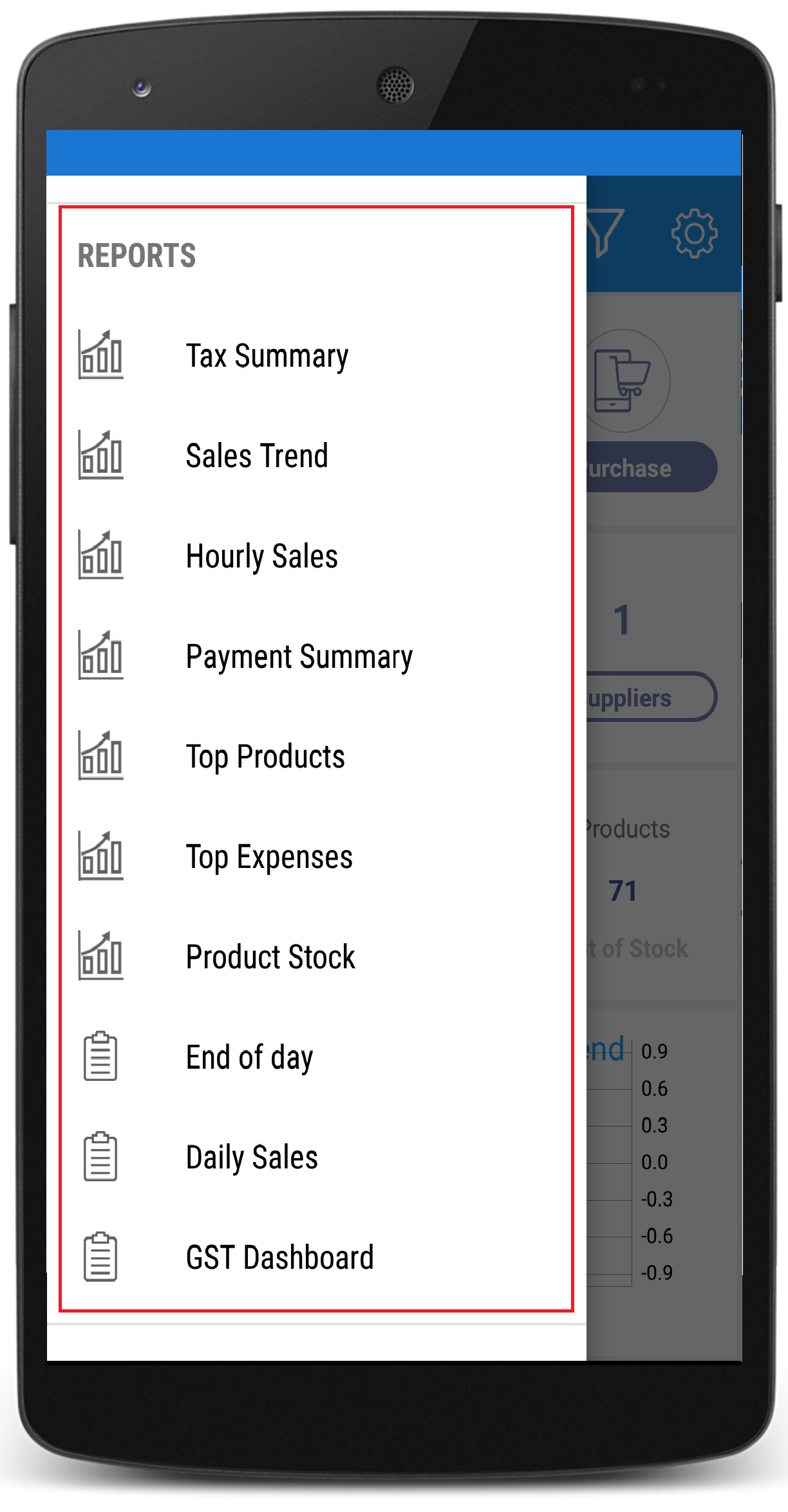Screen dimensions: 788x1512
Task: Open Product Stock report
Action: point(316,957)
